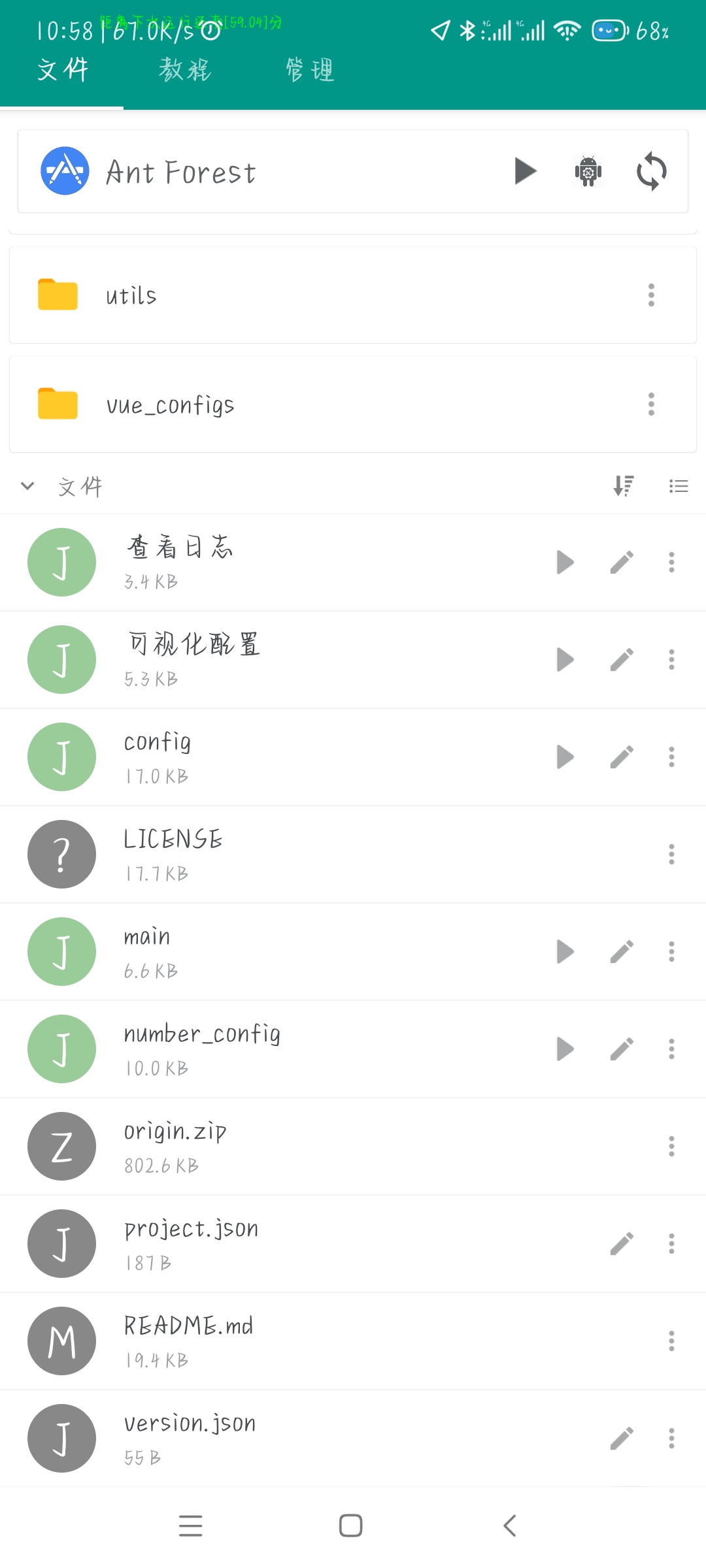The width and height of the screenshot is (706, 1568).
Task: Open the sort options for file list
Action: coord(622,485)
